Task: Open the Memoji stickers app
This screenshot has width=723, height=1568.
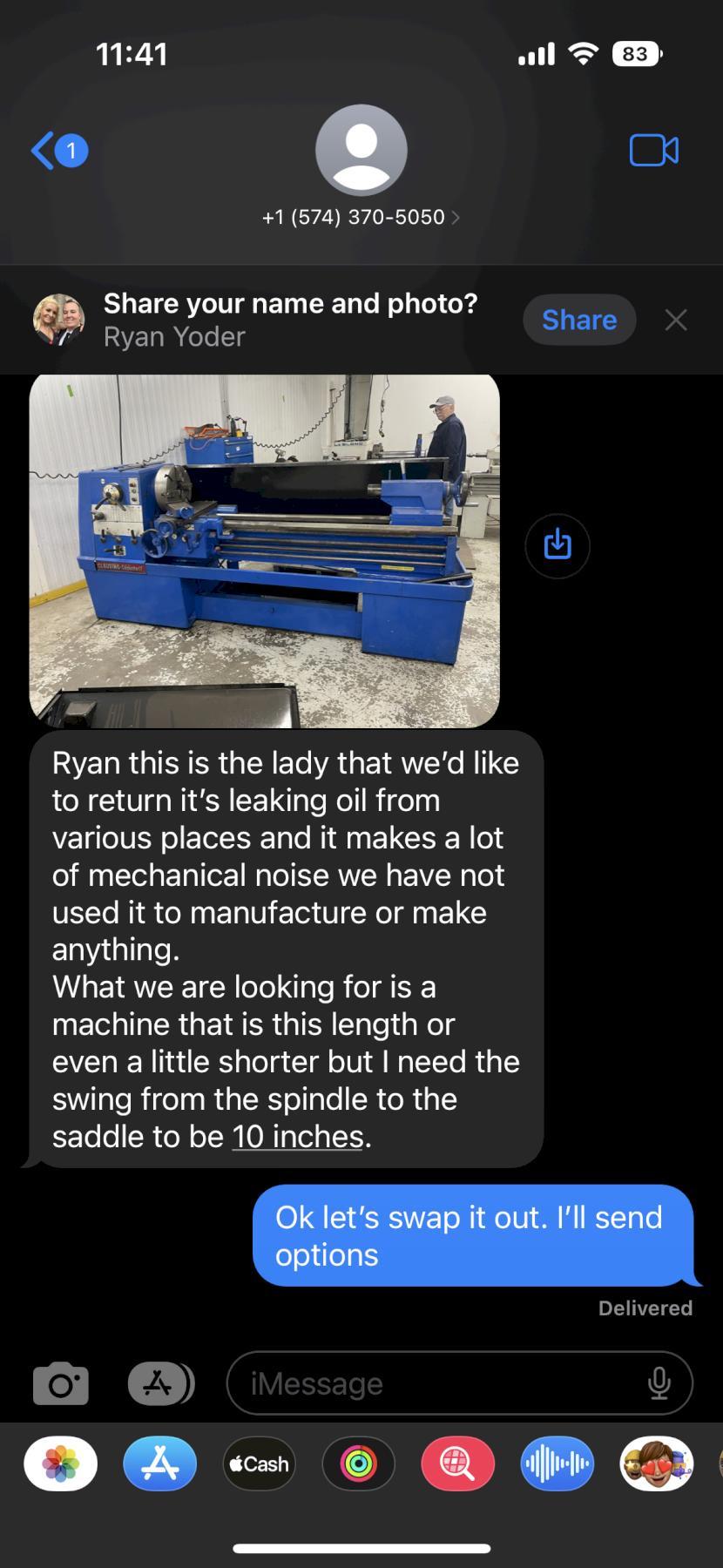Action: point(657,1464)
